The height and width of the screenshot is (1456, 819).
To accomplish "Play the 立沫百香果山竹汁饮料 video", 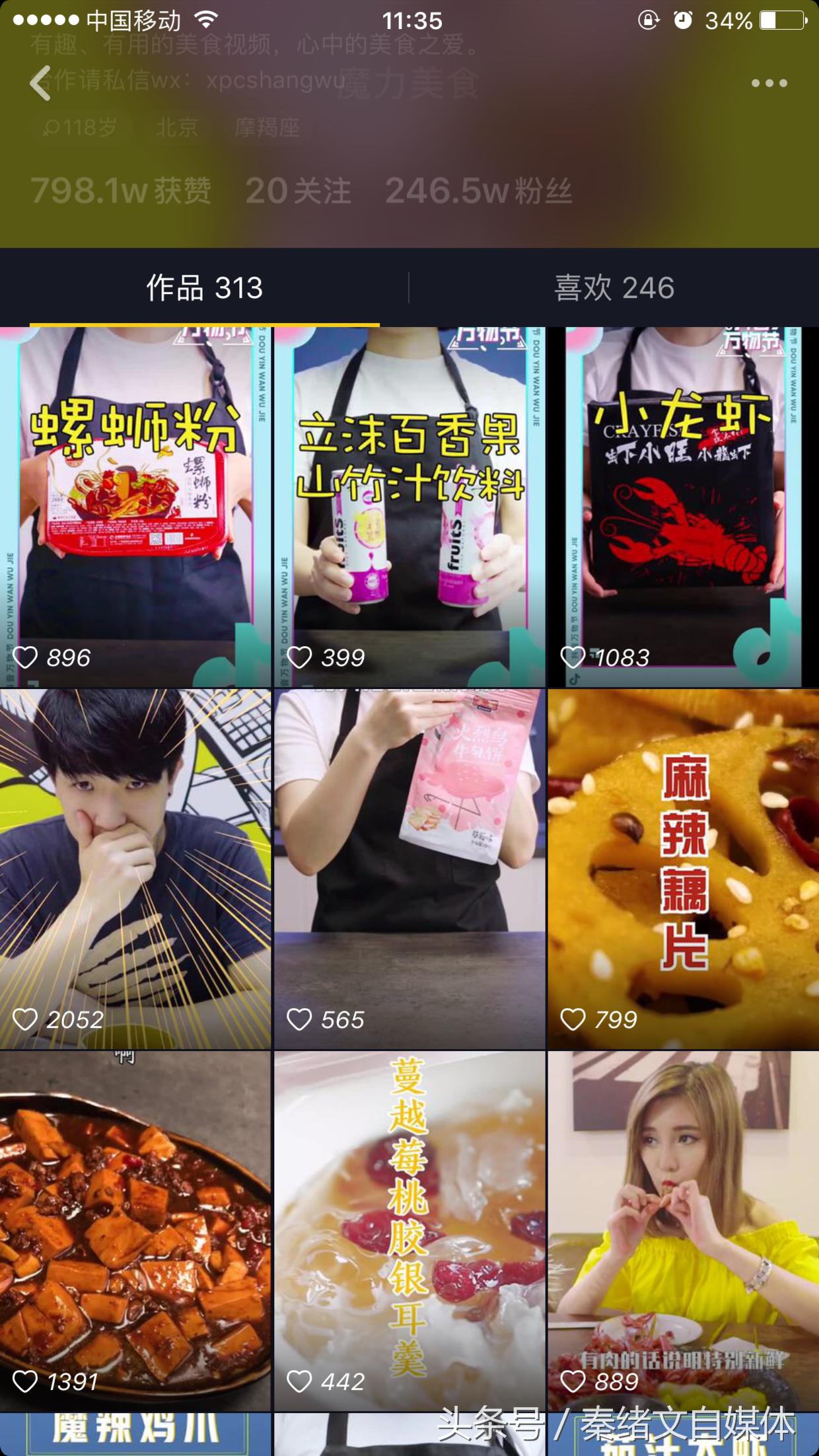I will (409, 507).
